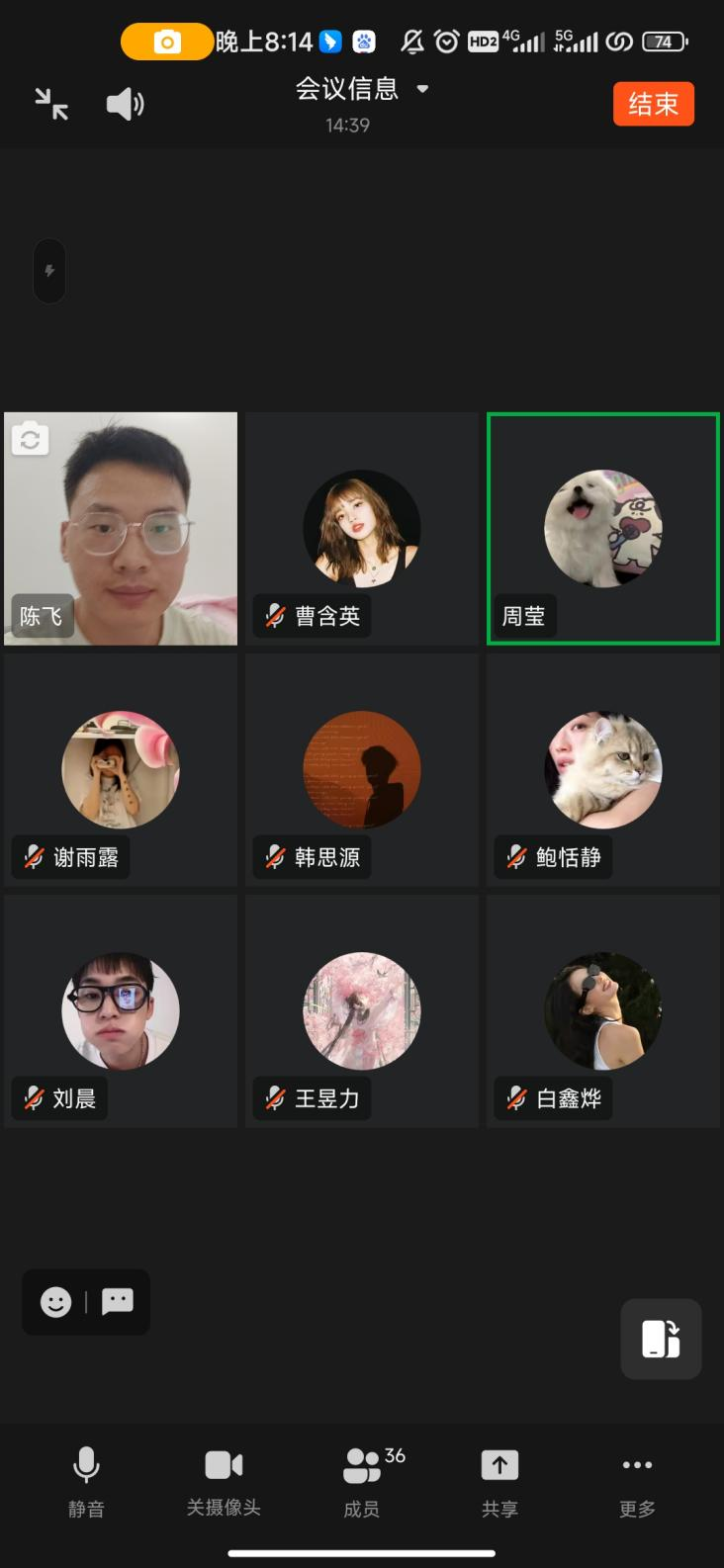
Task: Open the 成员 members list
Action: (362, 1480)
